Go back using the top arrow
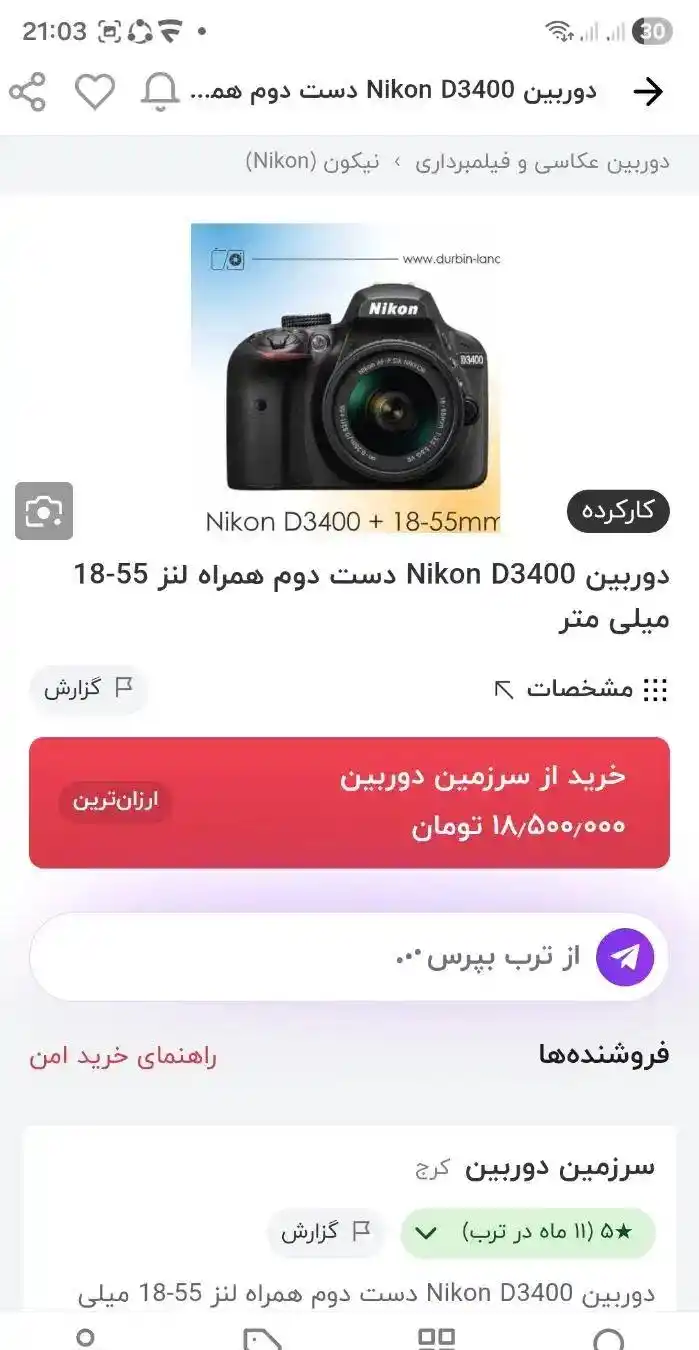This screenshot has width=699, height=1350. coord(648,92)
